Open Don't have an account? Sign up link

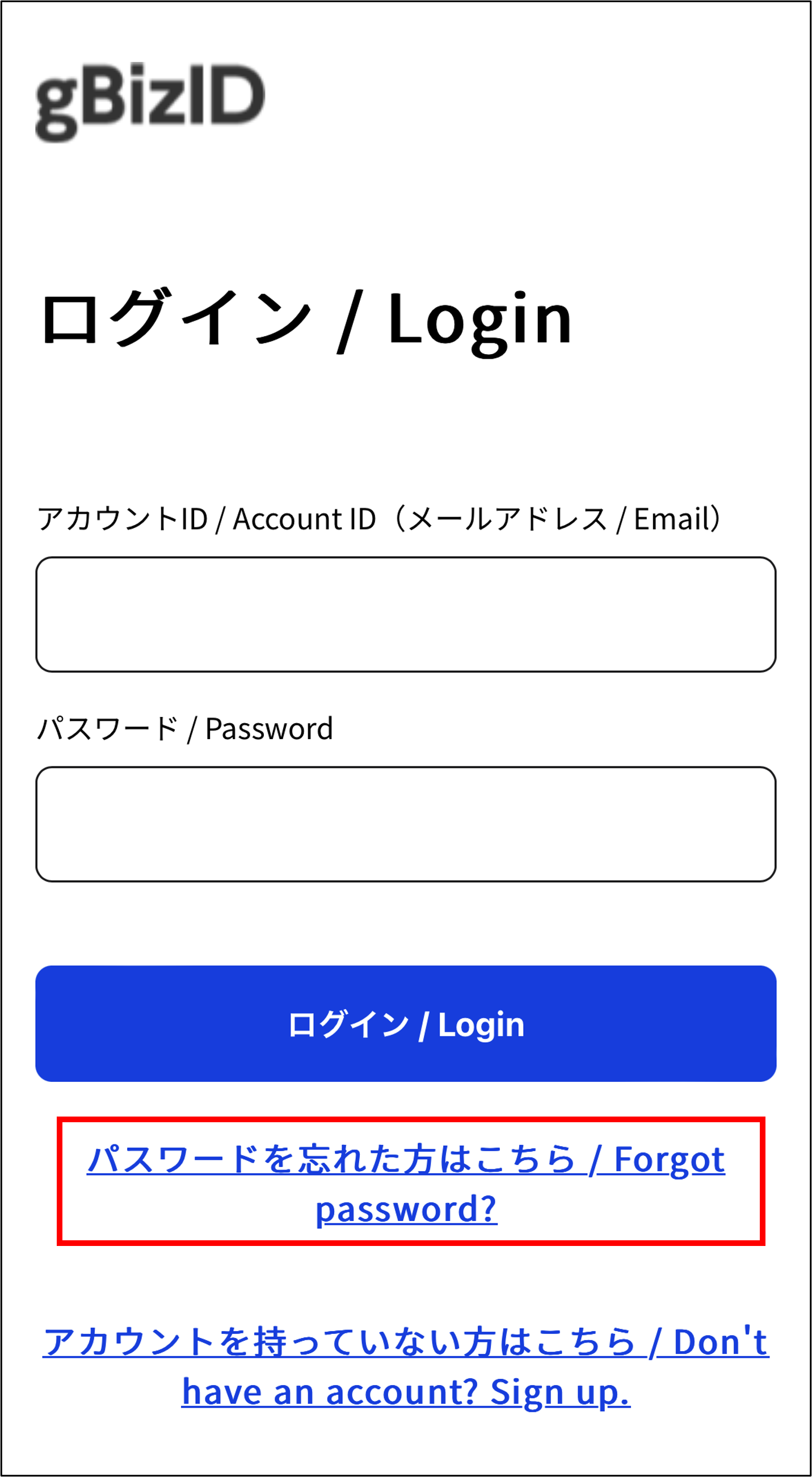pyautogui.click(x=406, y=1366)
